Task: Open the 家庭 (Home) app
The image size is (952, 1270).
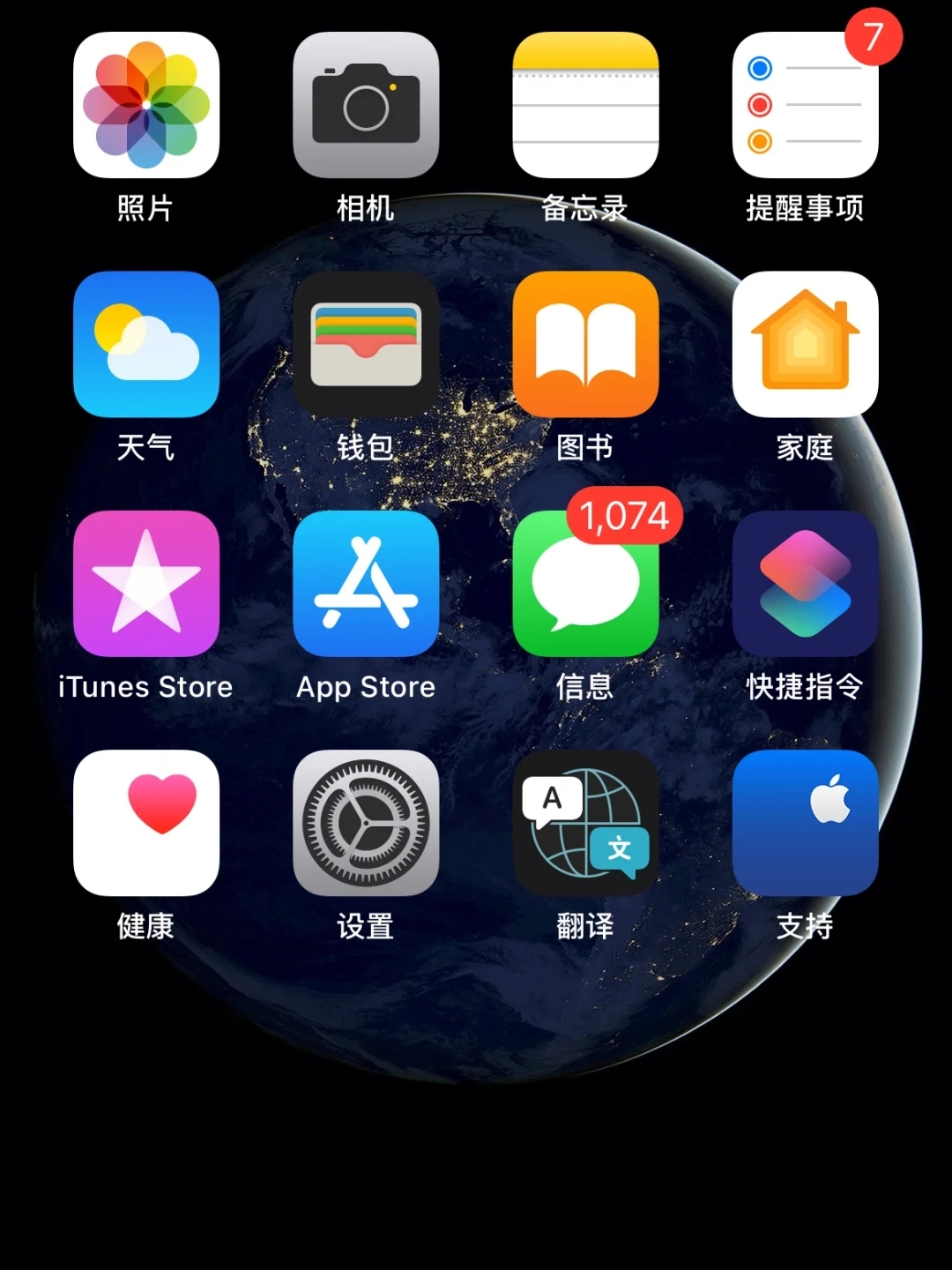Action: point(805,344)
